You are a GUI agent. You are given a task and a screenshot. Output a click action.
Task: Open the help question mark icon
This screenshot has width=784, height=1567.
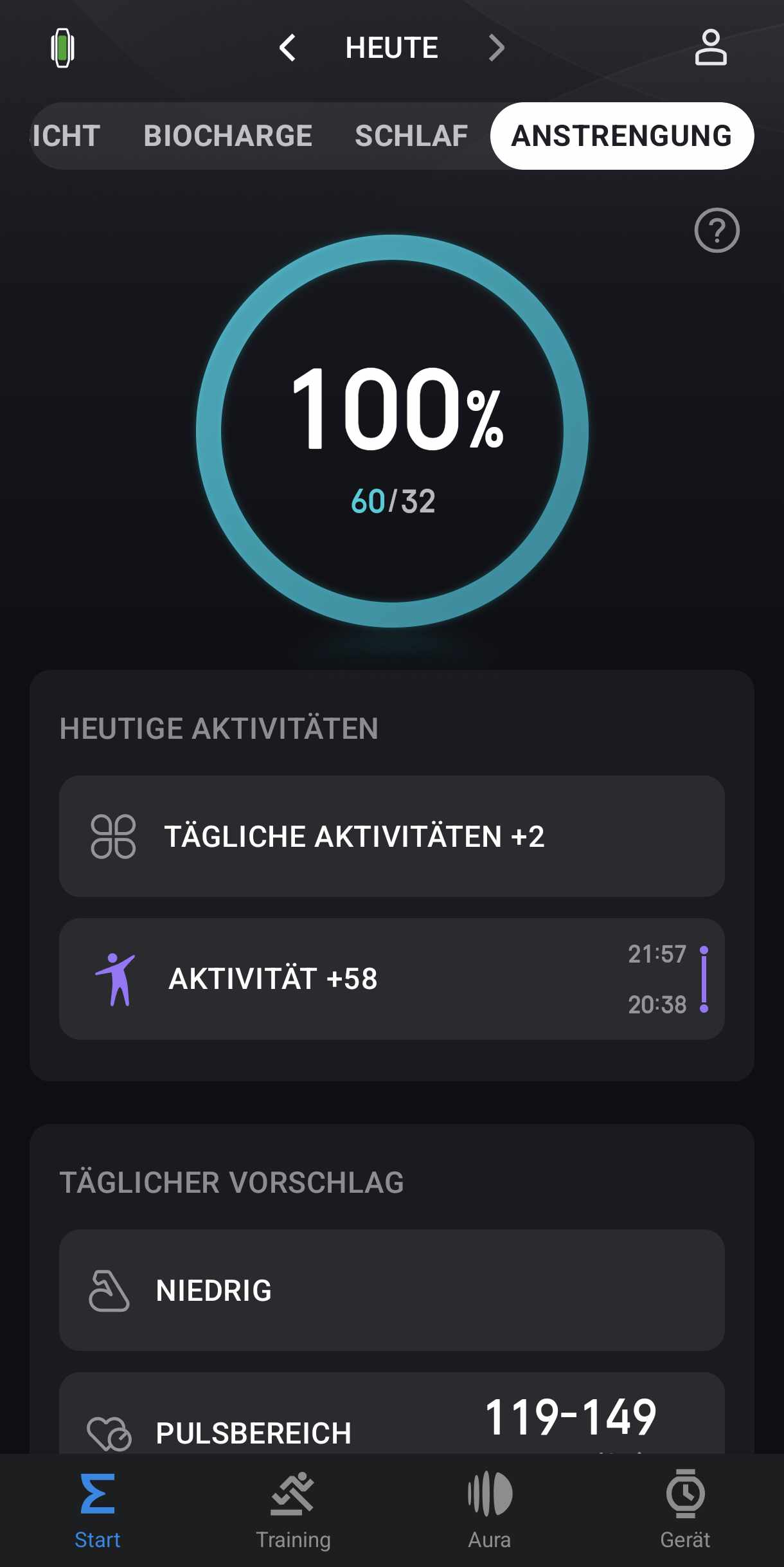(717, 230)
